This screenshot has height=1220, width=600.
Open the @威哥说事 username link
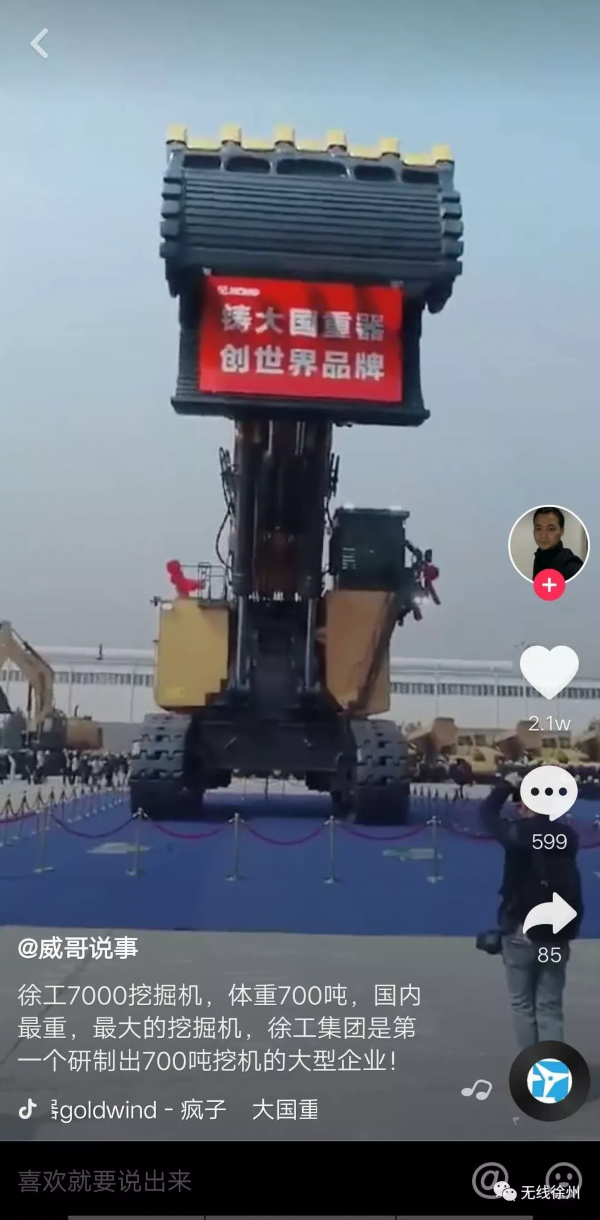78,948
